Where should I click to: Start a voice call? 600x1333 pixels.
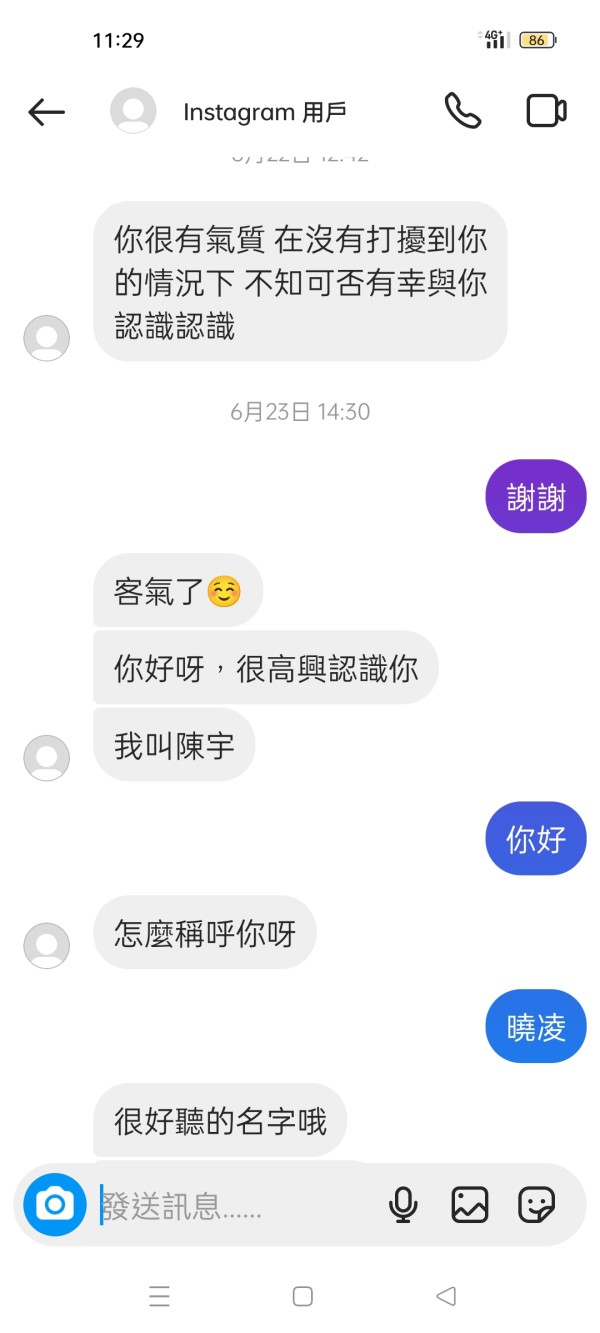(x=462, y=111)
